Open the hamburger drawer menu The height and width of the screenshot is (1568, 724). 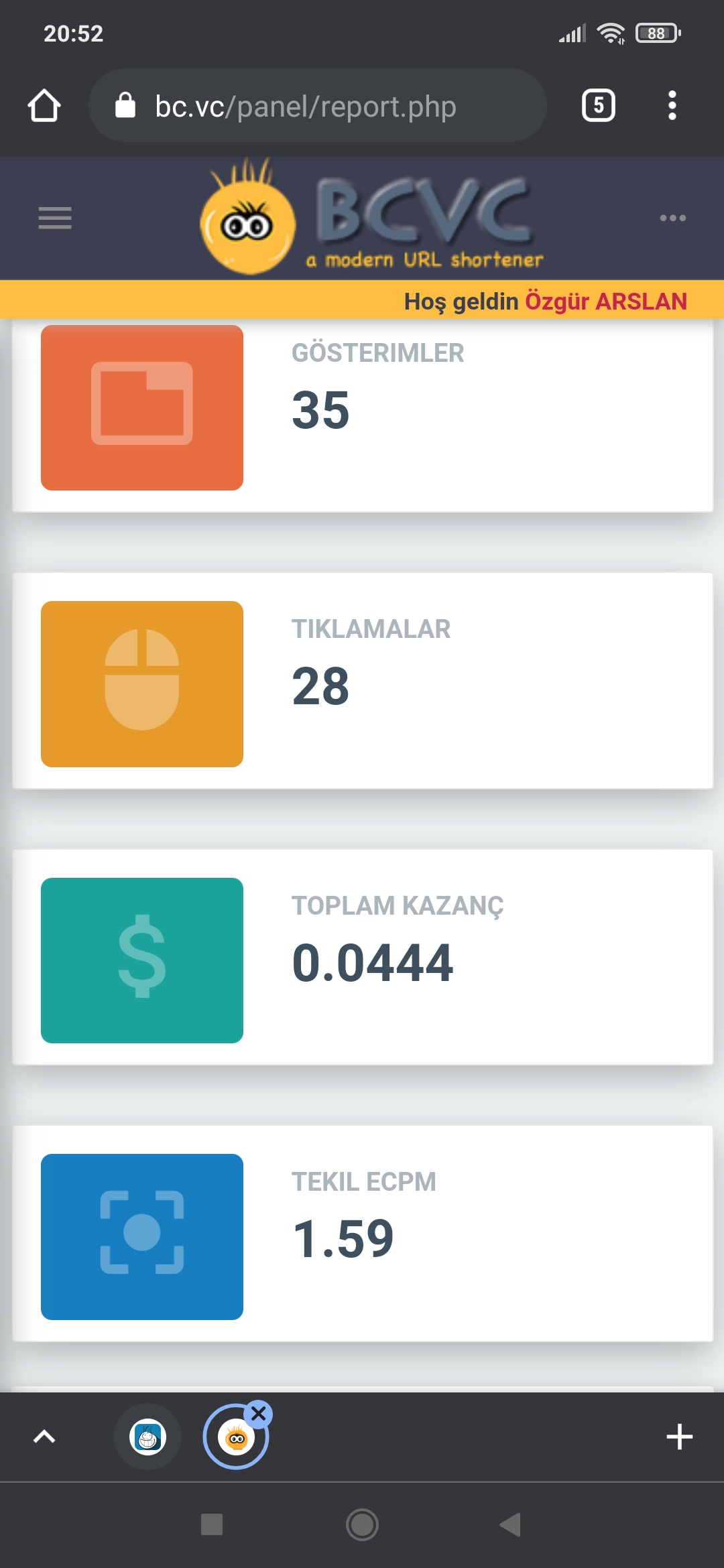(x=55, y=218)
